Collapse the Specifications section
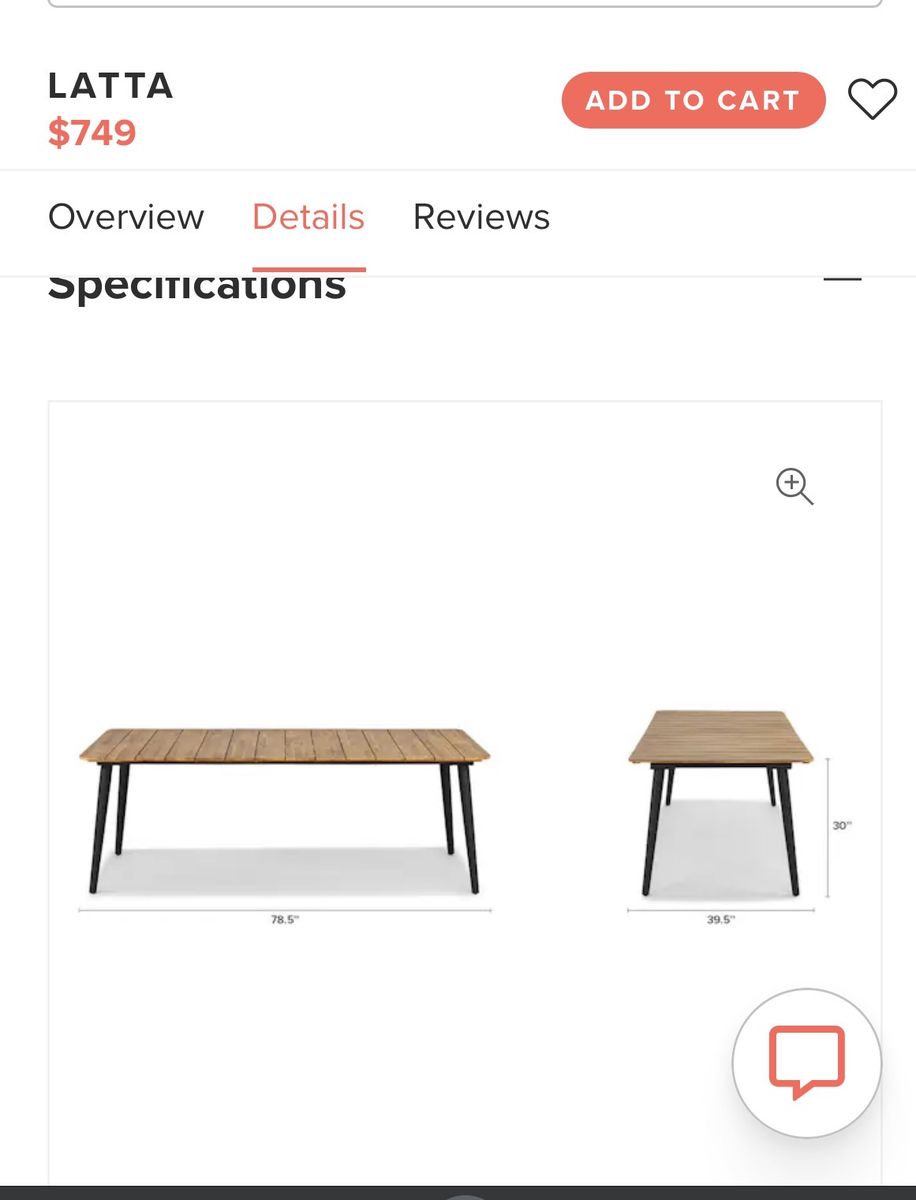The height and width of the screenshot is (1200, 916). pyautogui.click(x=842, y=281)
